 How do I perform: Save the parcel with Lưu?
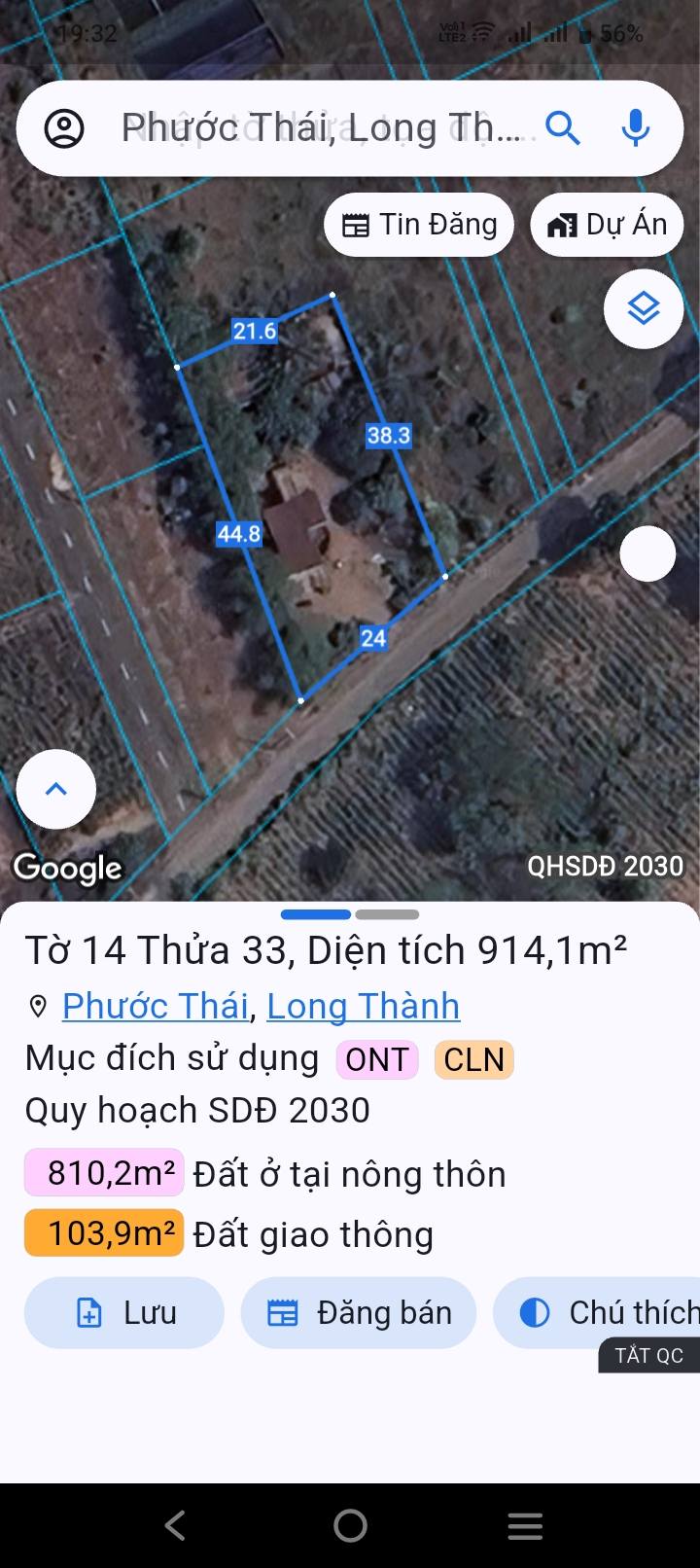[x=124, y=1312]
